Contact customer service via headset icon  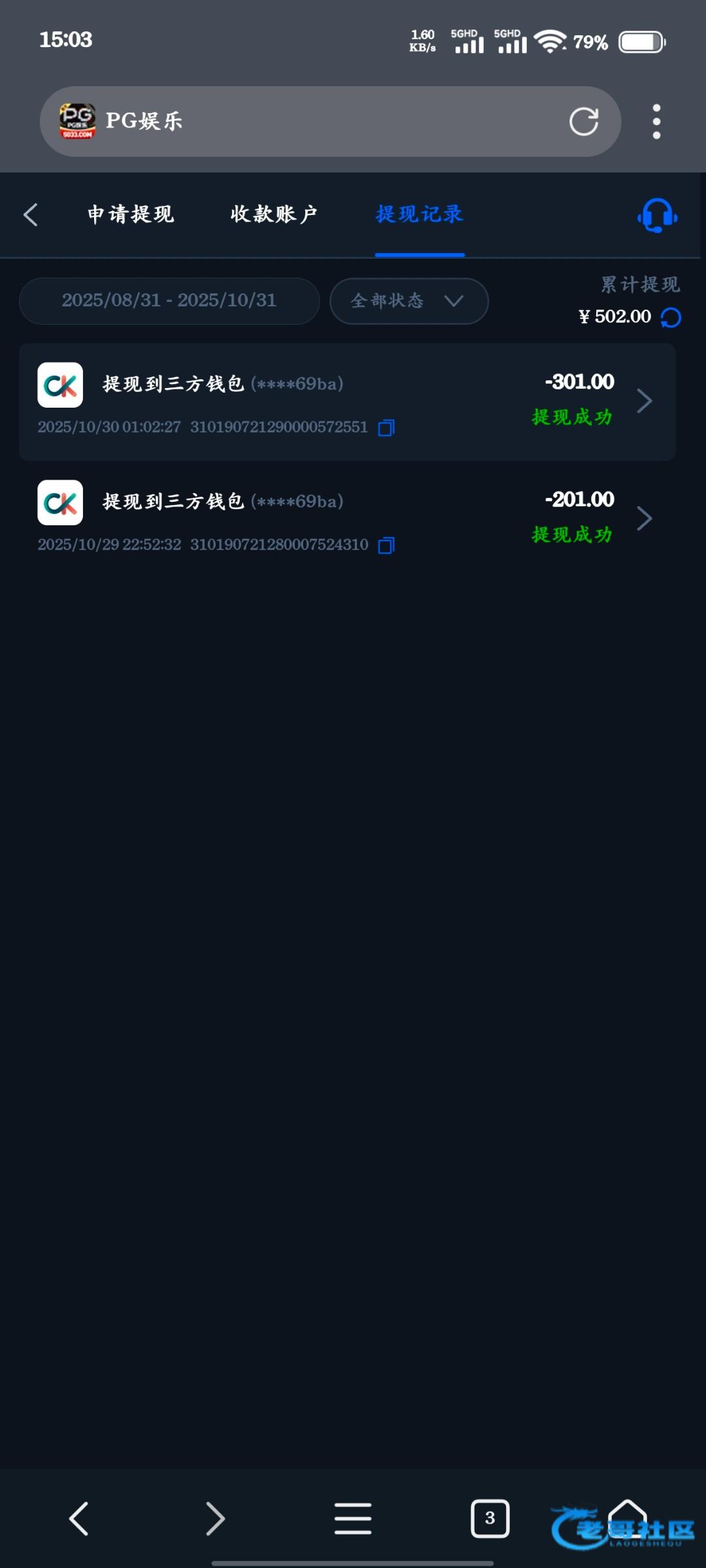tap(657, 216)
